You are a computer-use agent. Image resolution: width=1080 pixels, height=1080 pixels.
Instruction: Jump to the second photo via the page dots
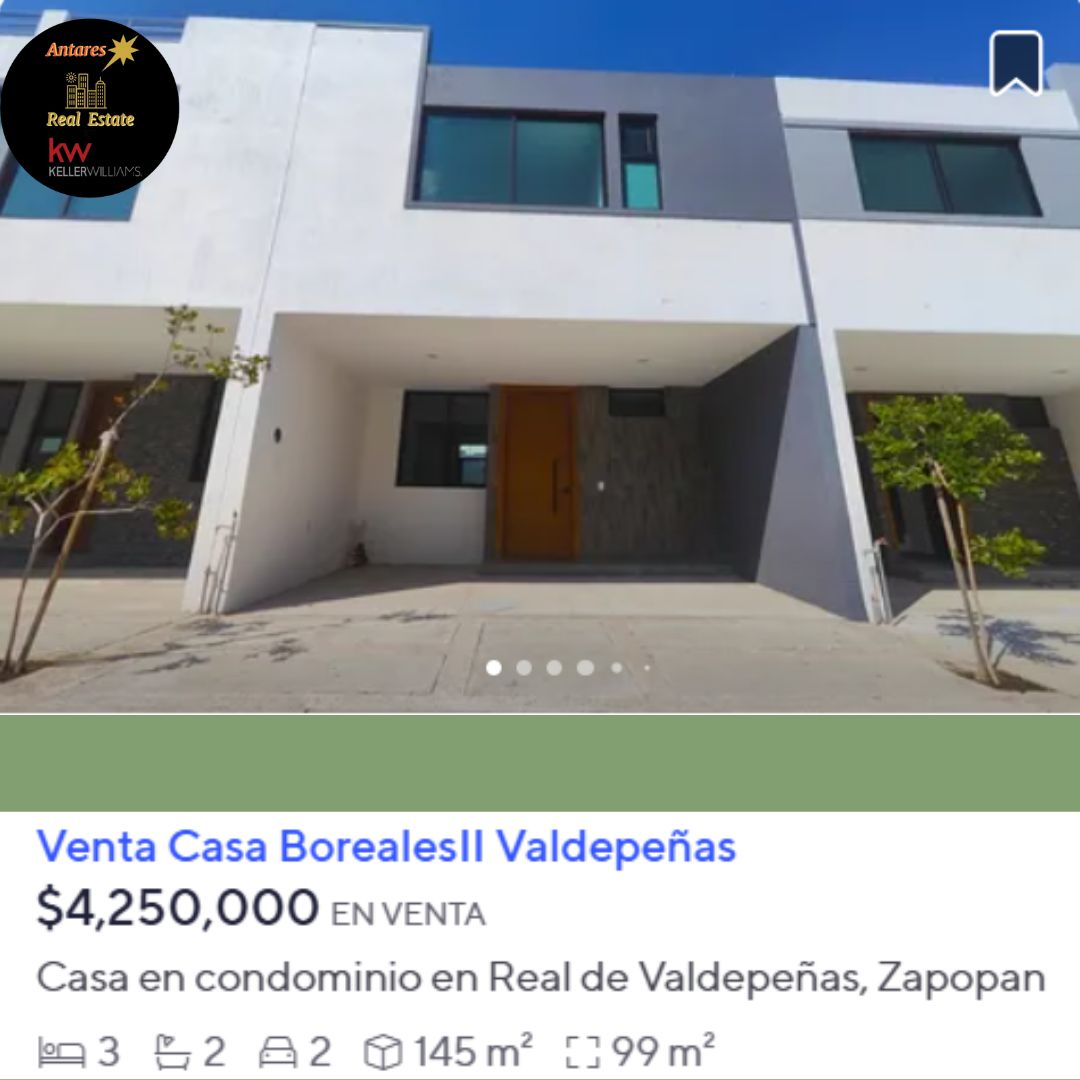(524, 668)
